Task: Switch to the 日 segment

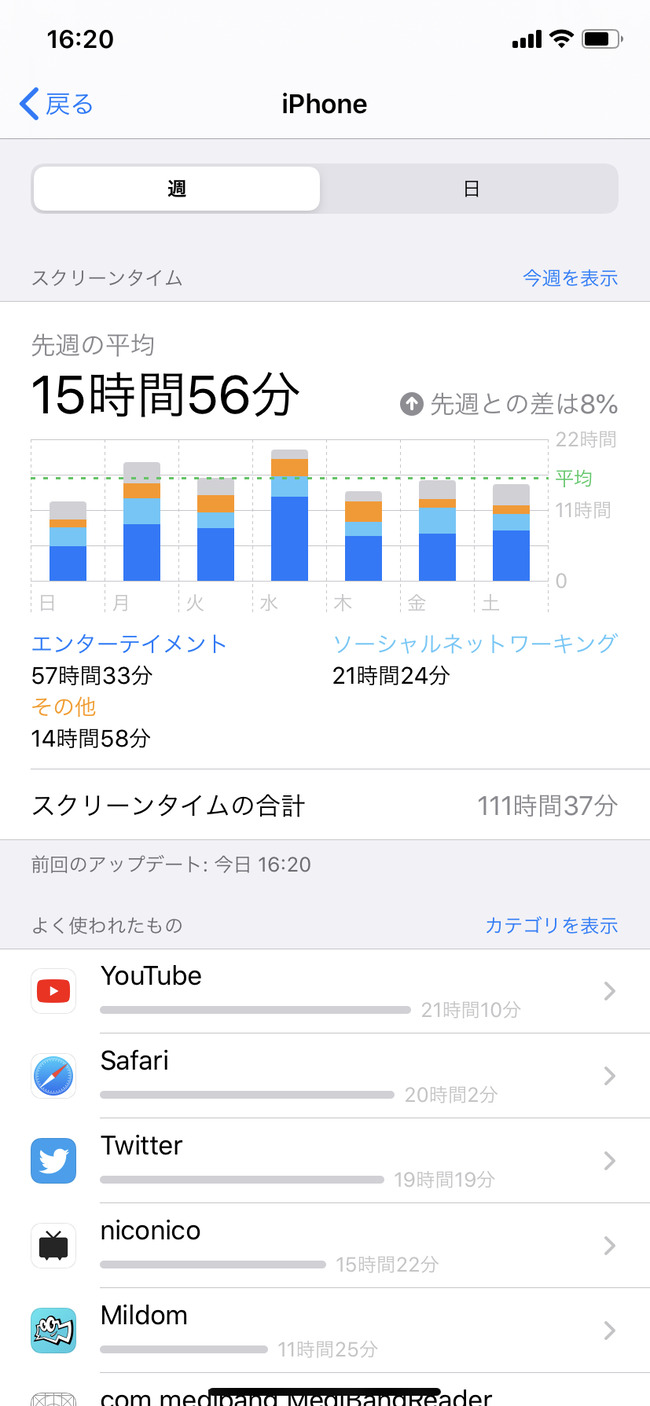Action: (x=470, y=189)
